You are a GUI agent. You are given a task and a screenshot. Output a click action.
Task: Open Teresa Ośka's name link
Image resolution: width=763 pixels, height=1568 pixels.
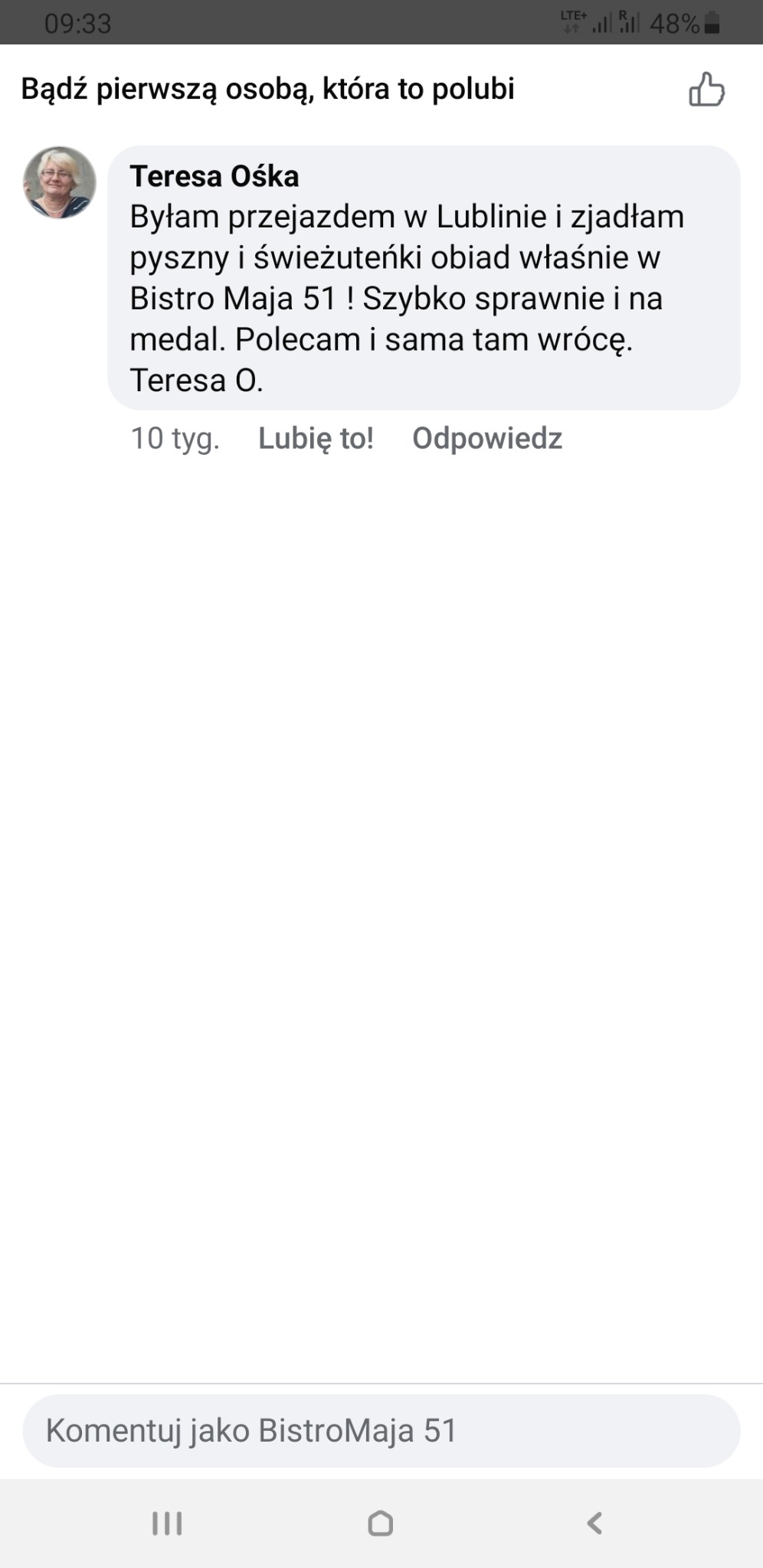click(214, 177)
